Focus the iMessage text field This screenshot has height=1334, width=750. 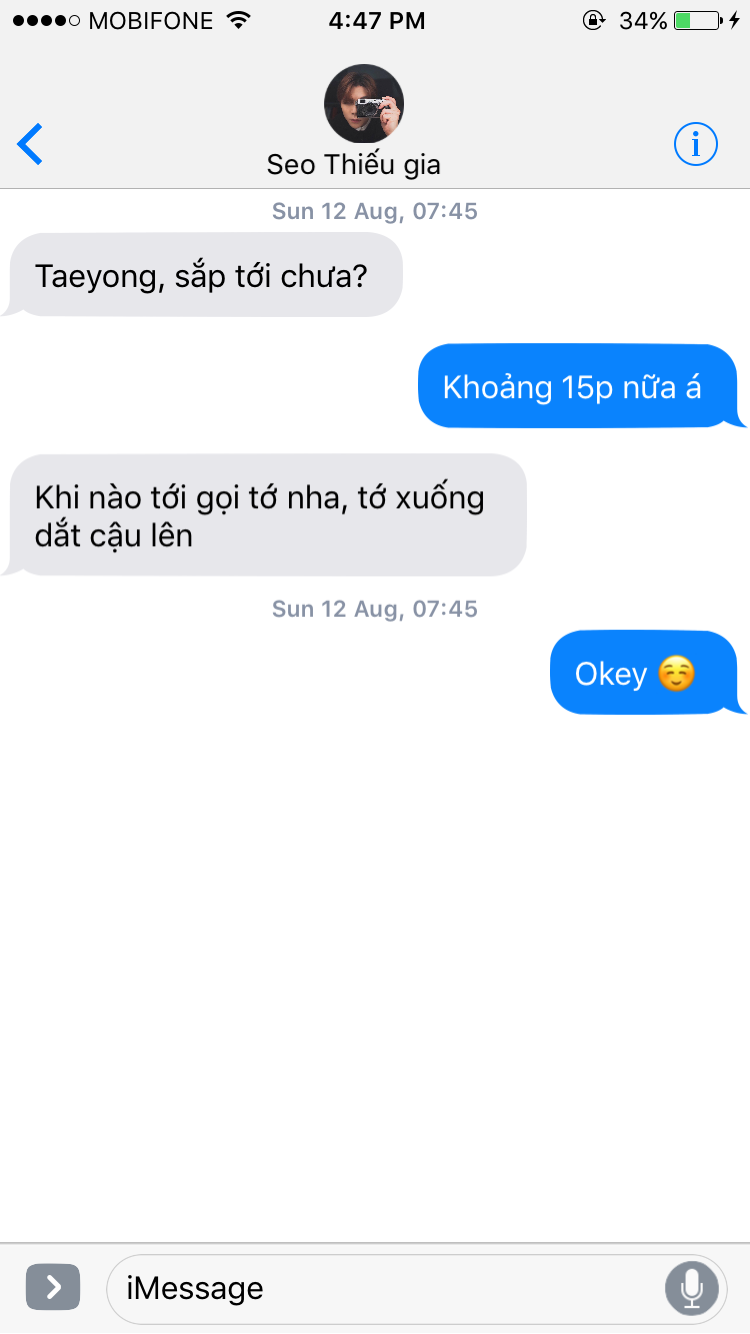384,1288
